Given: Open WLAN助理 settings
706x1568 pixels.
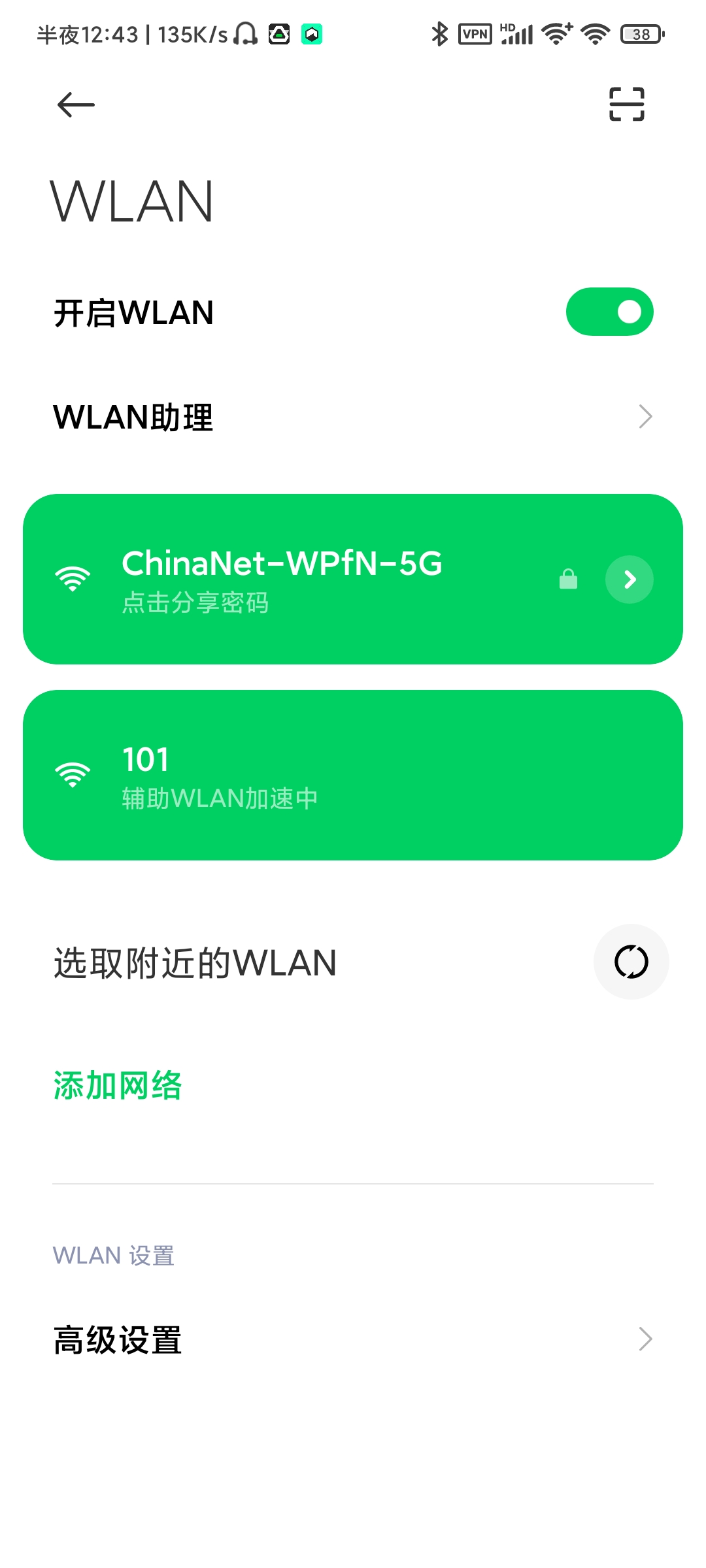Looking at the screenshot, I should coord(353,417).
